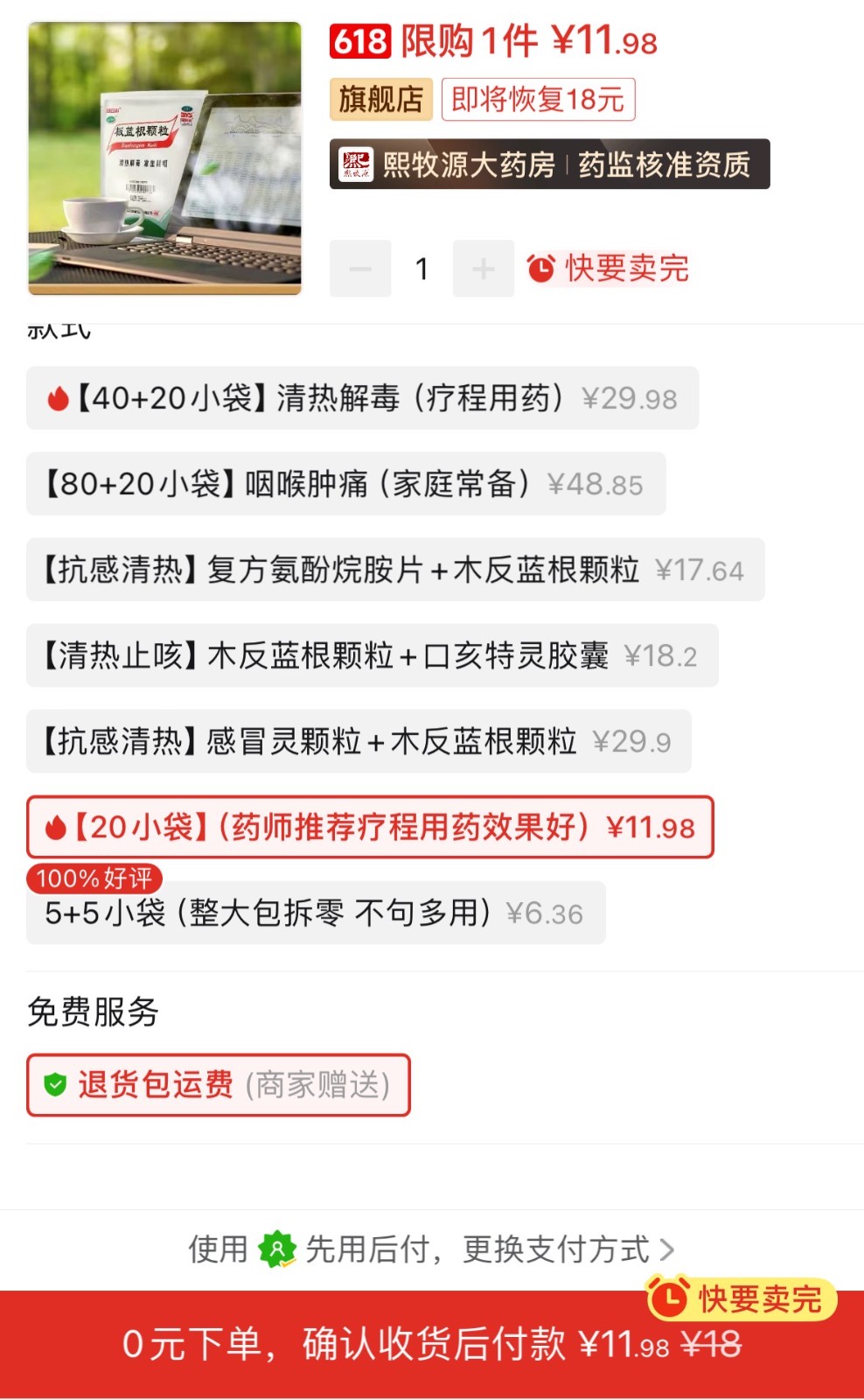The height and width of the screenshot is (1400, 864).
Task: Choose the 【80+20小袋】咽喉肿痛 option
Action: (345, 484)
